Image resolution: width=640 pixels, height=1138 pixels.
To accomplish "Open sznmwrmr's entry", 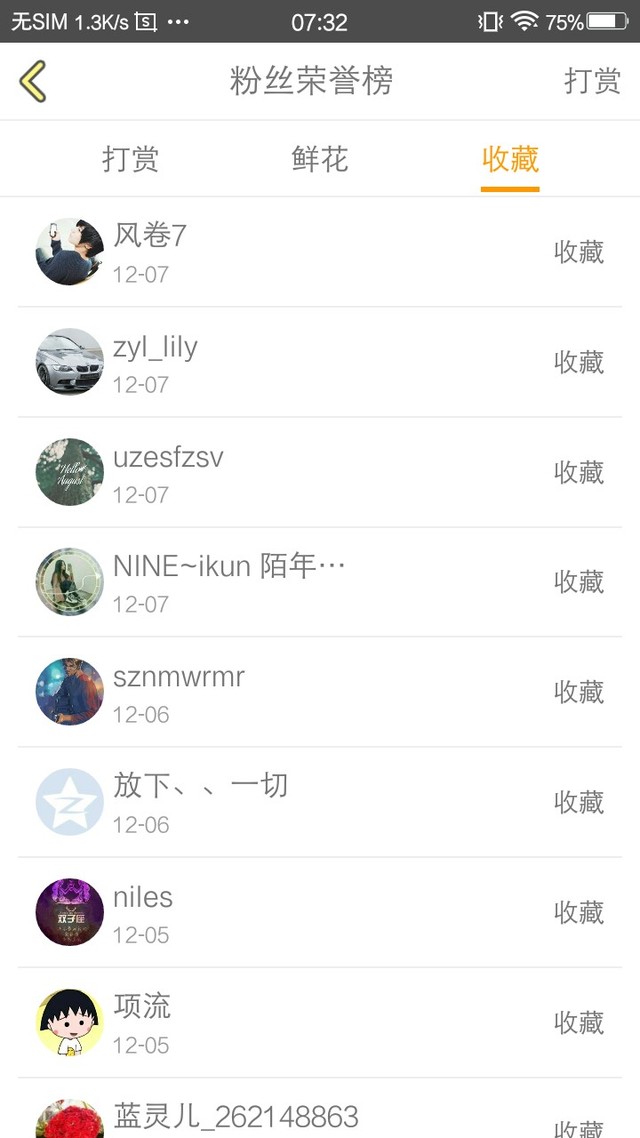I will 320,692.
